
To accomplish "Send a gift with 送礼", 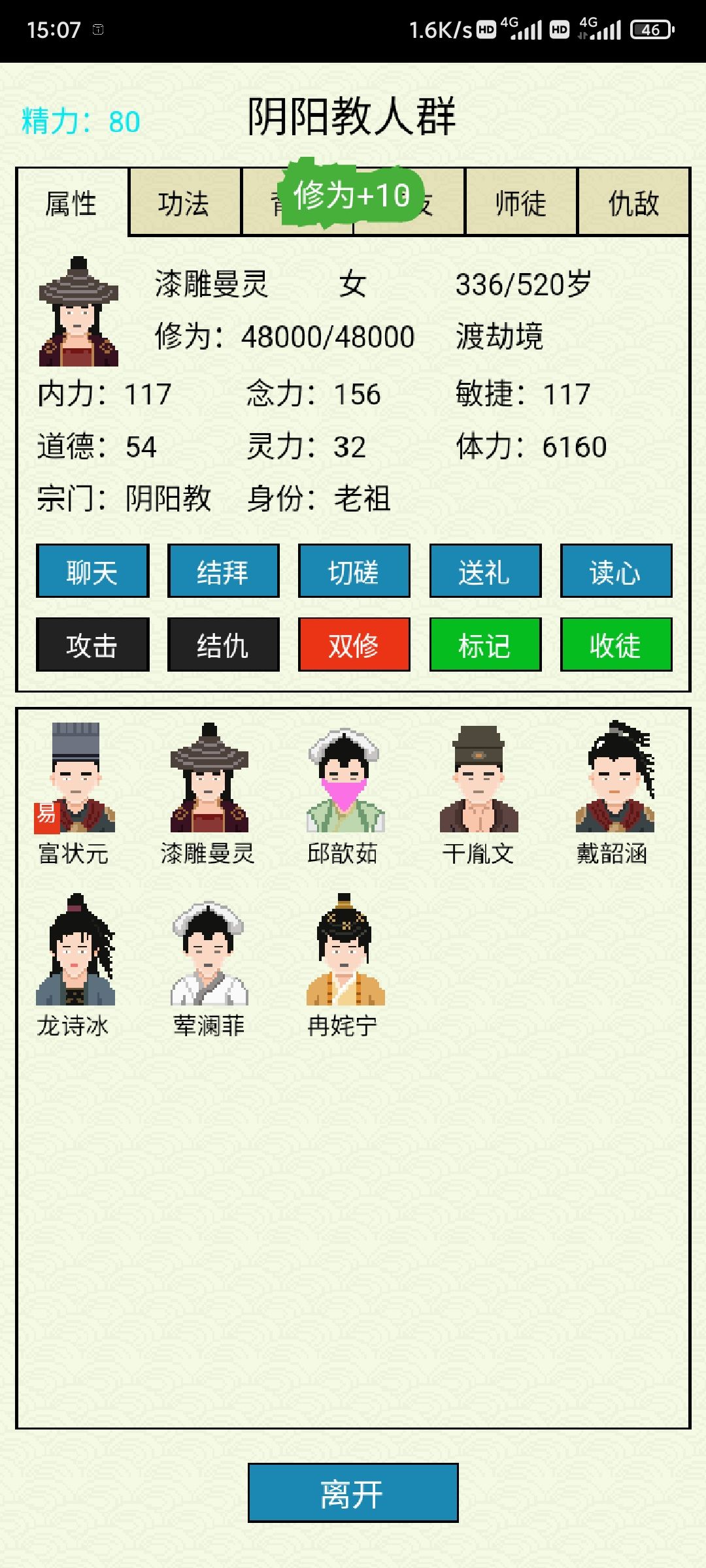I will (485, 572).
